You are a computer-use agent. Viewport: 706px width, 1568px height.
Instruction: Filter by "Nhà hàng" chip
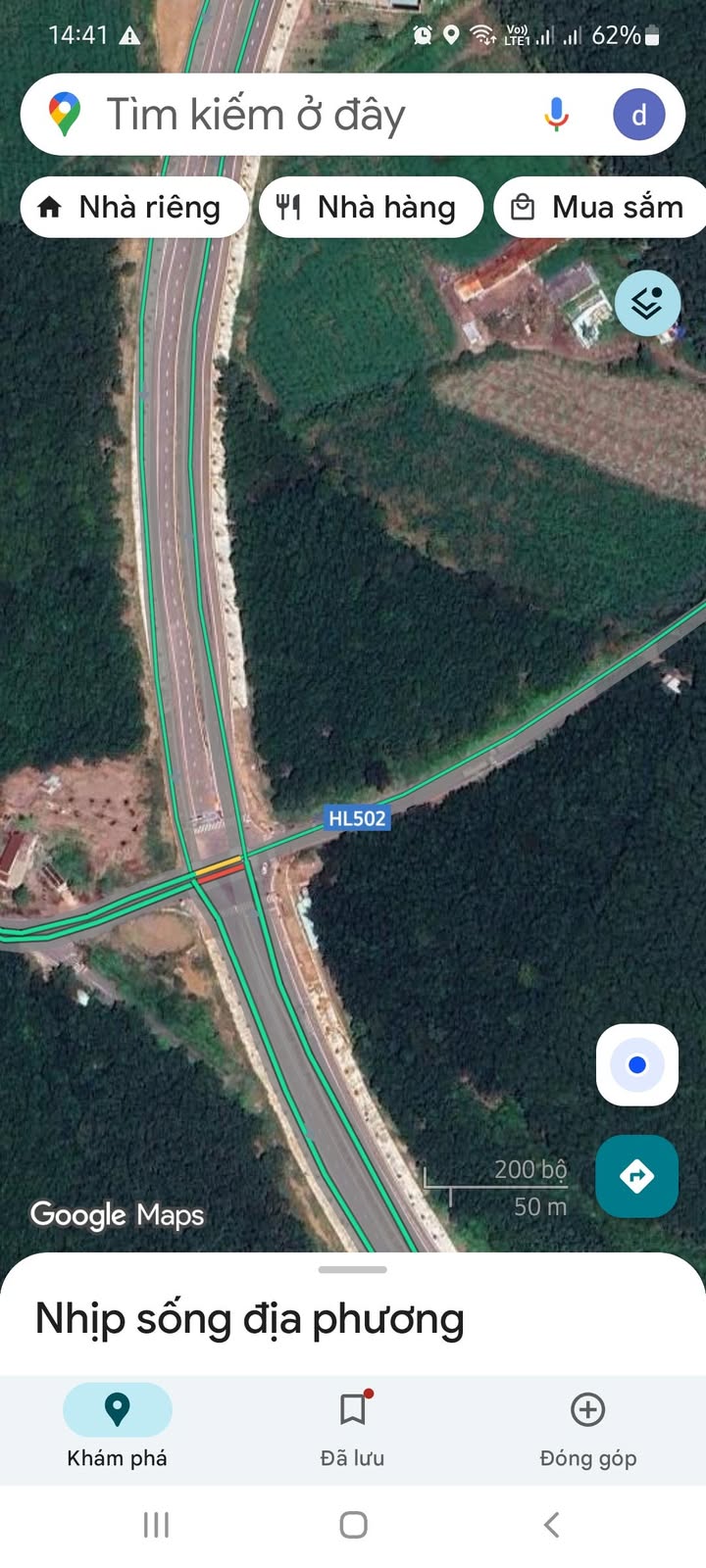pyautogui.click(x=371, y=207)
